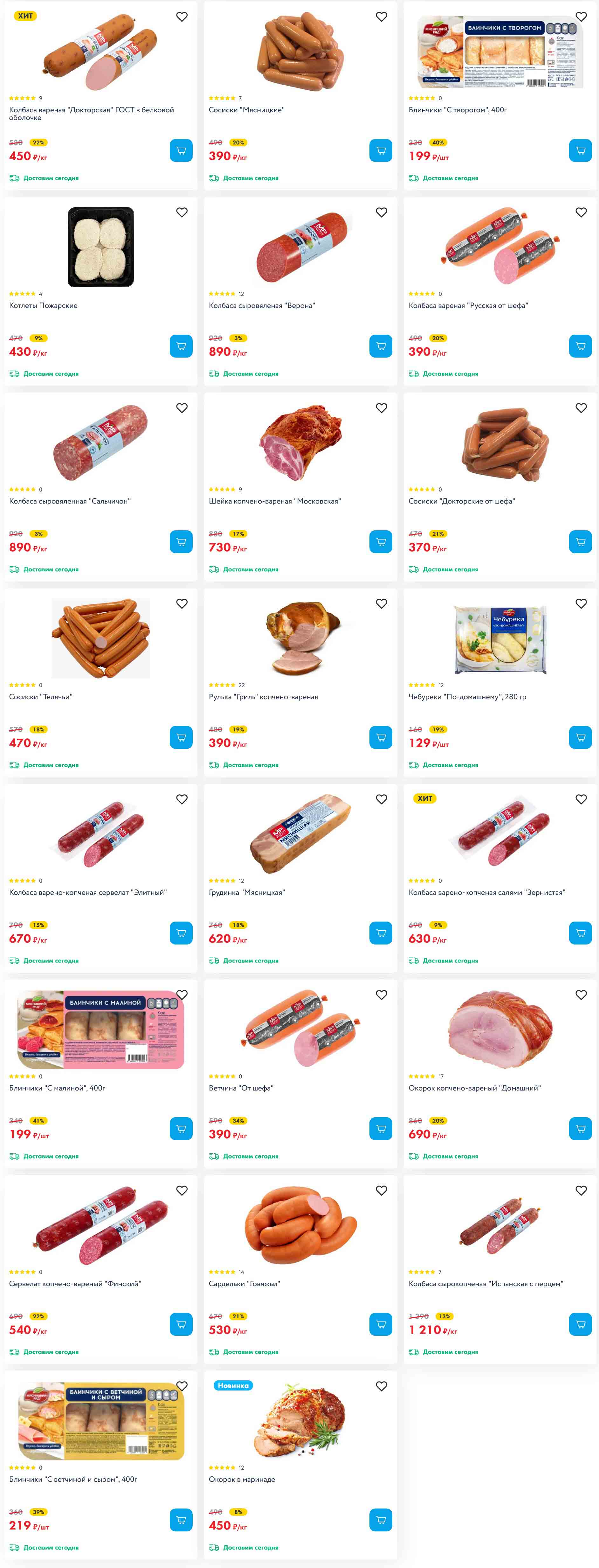Add Окорок в маринаде to cart
The image size is (599, 1568).
(381, 1519)
